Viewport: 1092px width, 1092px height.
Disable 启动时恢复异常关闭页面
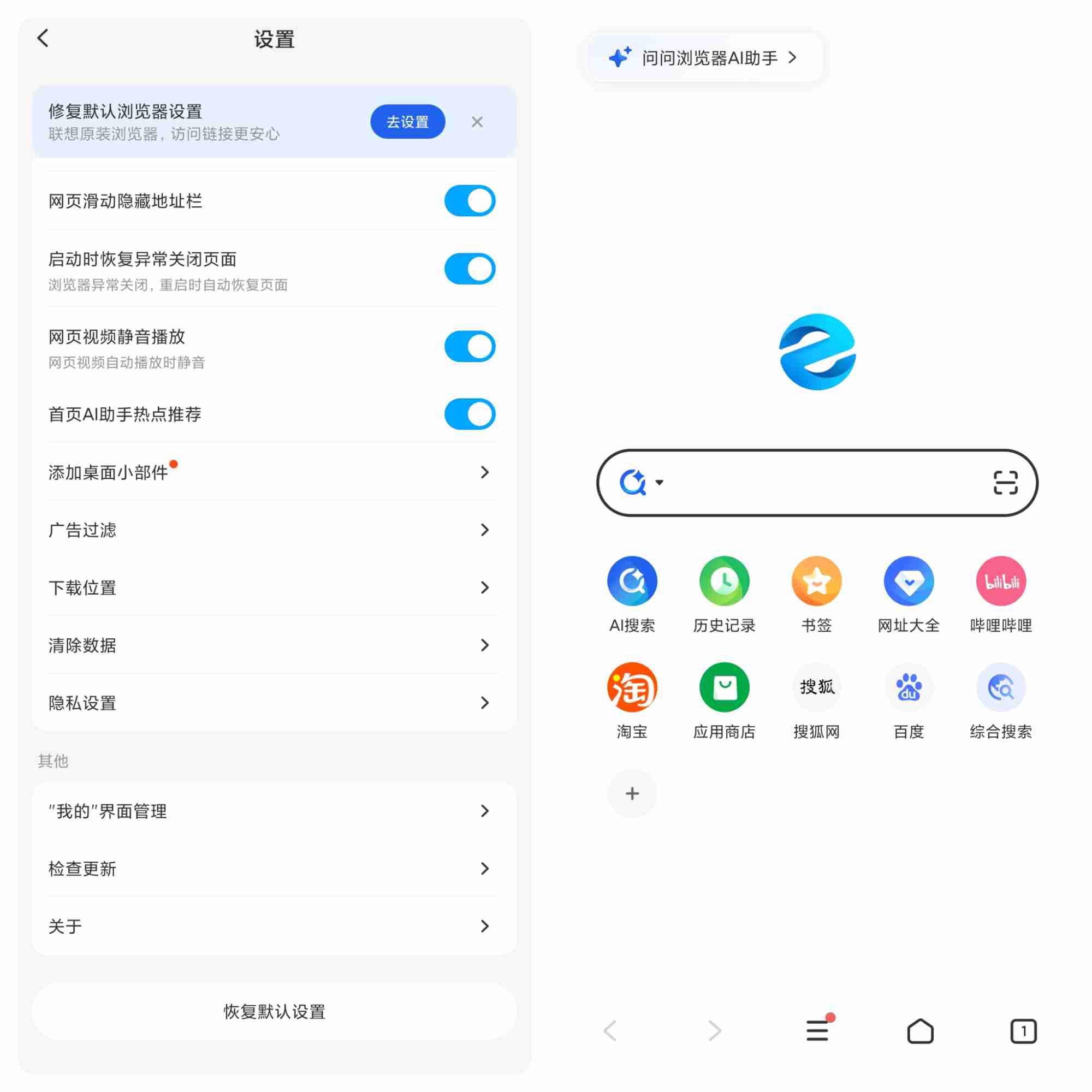tap(470, 269)
